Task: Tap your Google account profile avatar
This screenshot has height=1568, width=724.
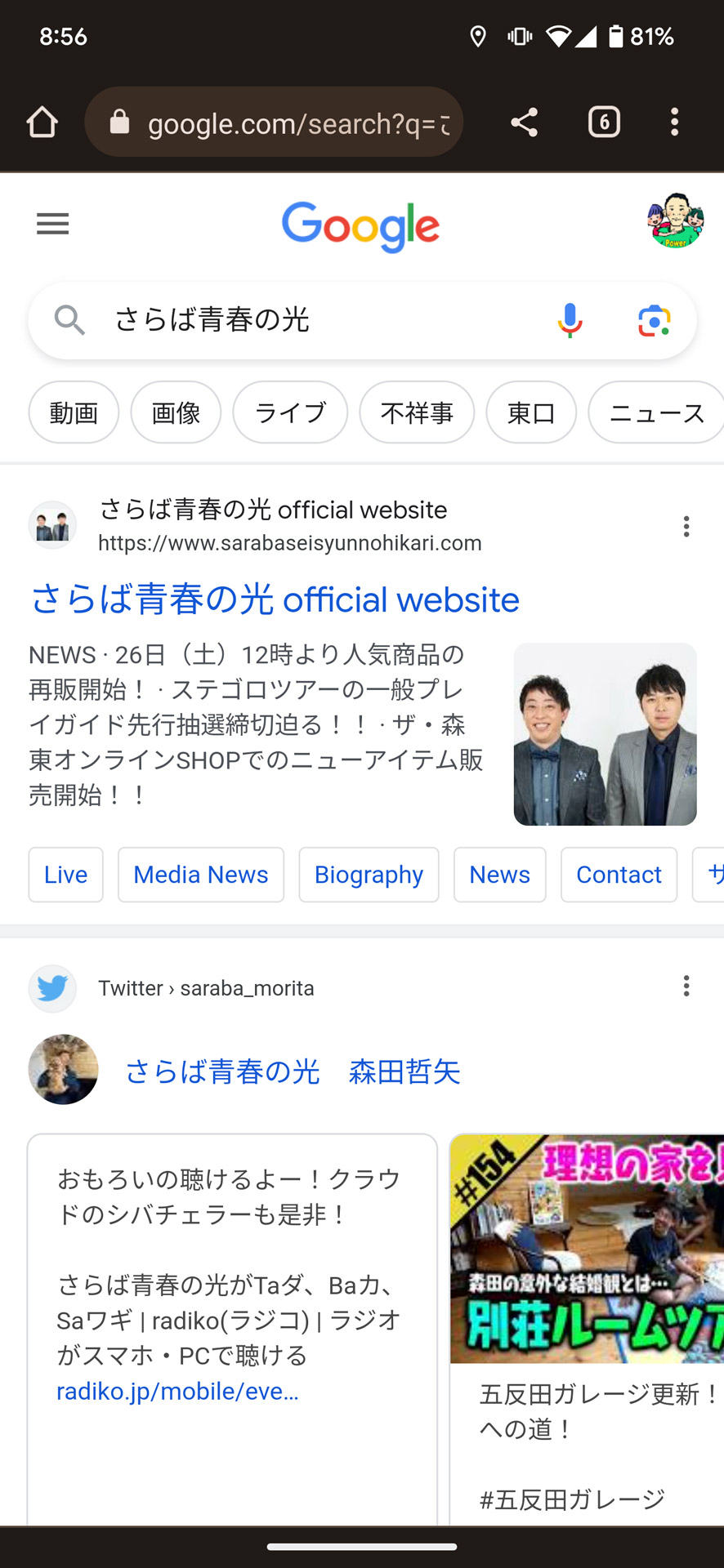Action: [675, 224]
